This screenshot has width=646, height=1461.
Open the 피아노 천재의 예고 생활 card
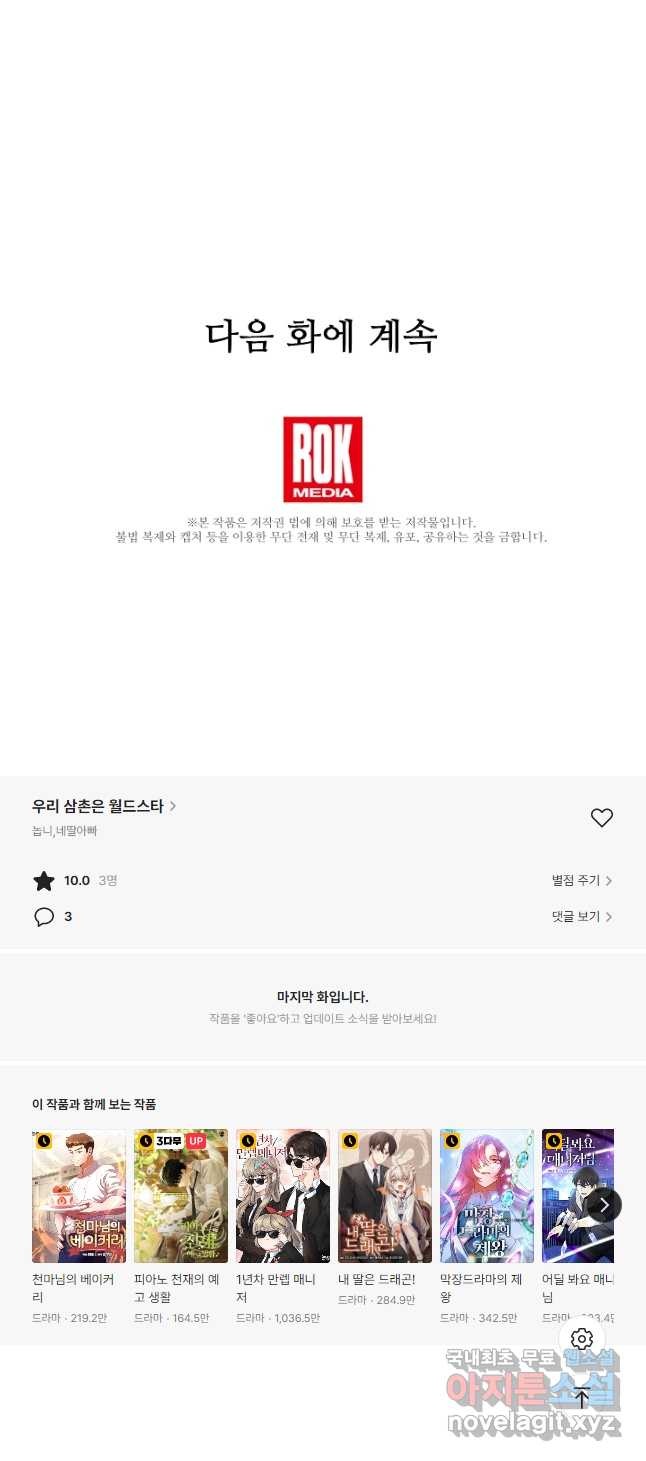181,1228
